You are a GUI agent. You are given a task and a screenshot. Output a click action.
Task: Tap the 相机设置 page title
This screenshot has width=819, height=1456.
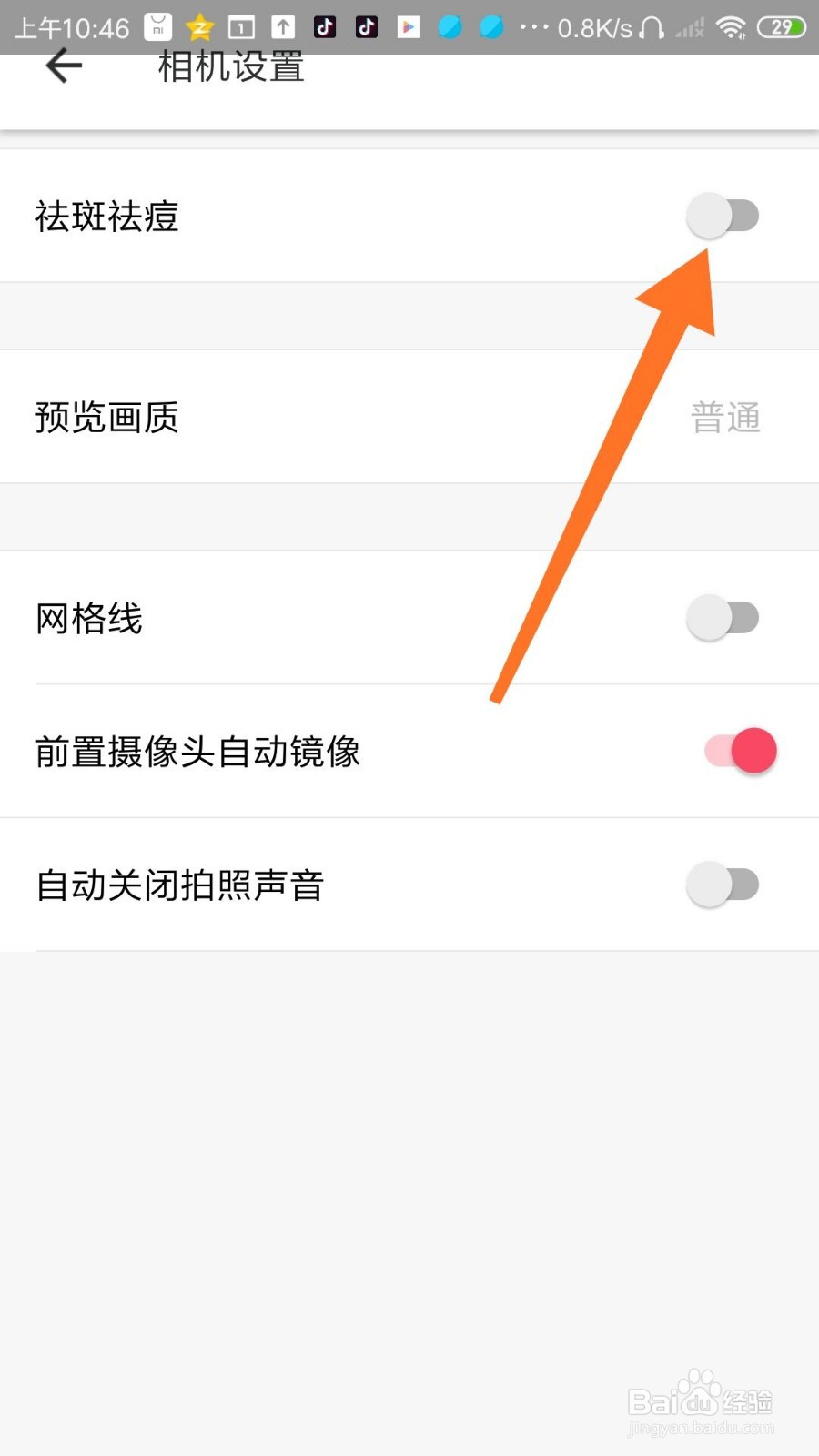point(229,66)
